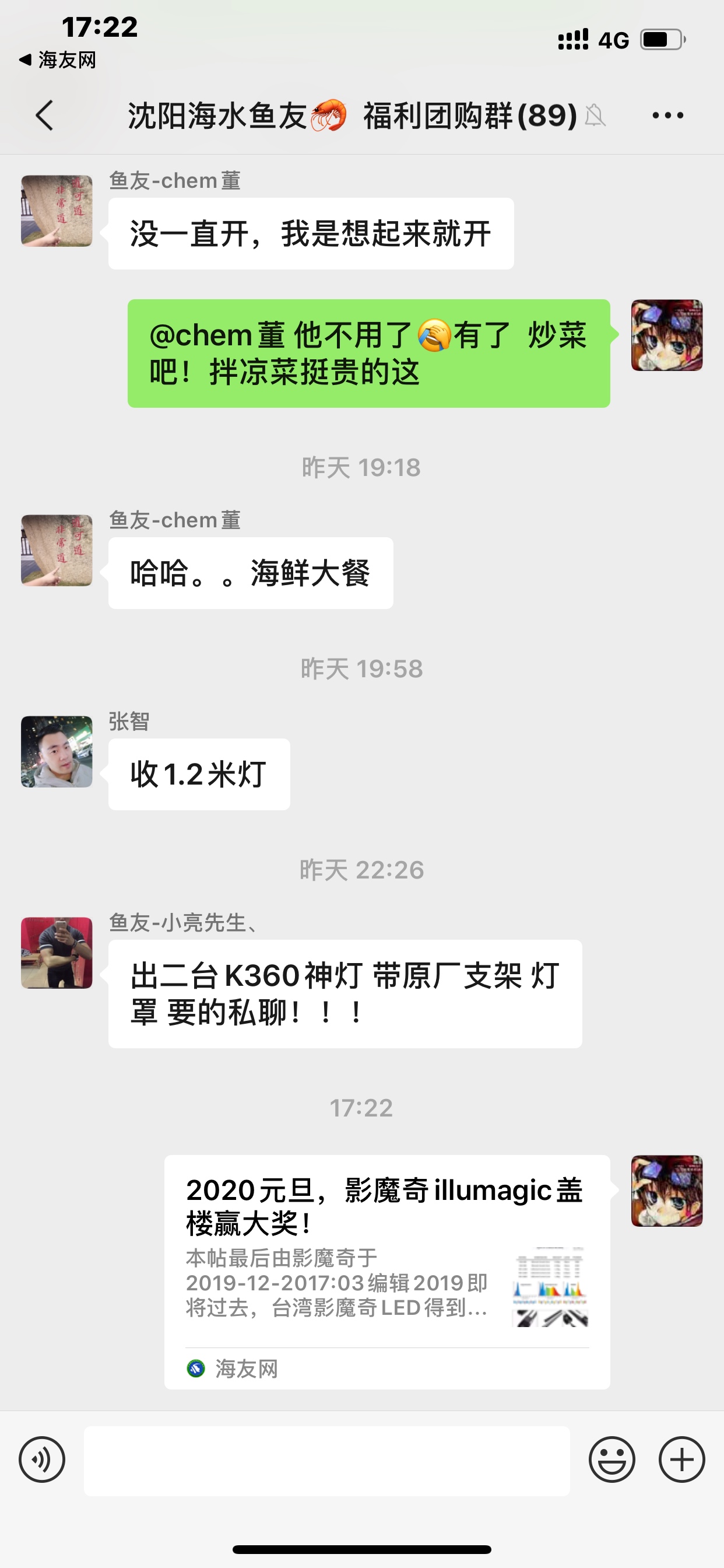
Task: Switch to voice message input
Action: click(42, 1459)
